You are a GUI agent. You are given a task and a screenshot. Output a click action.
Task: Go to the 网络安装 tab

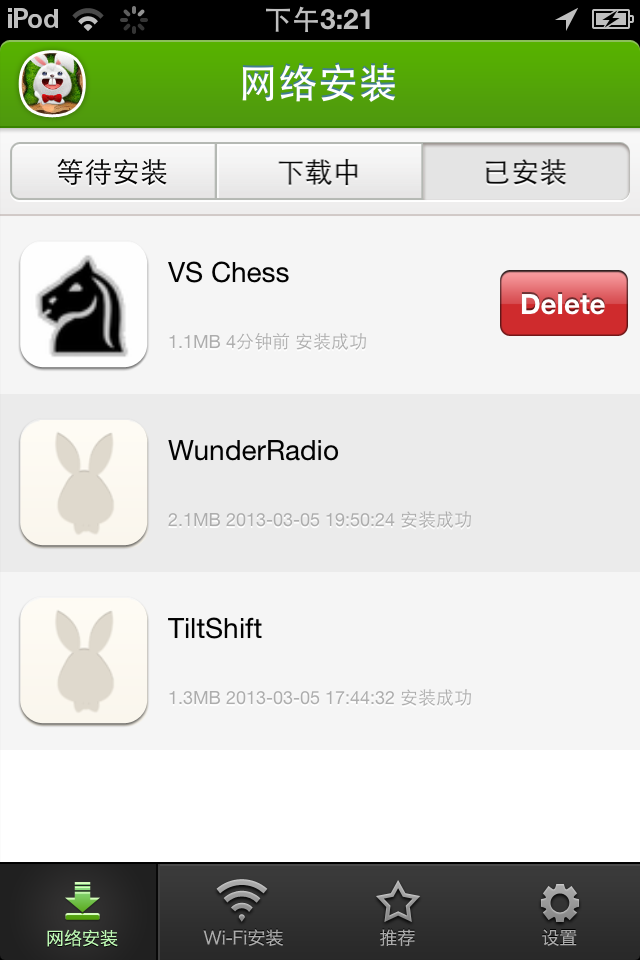81,913
